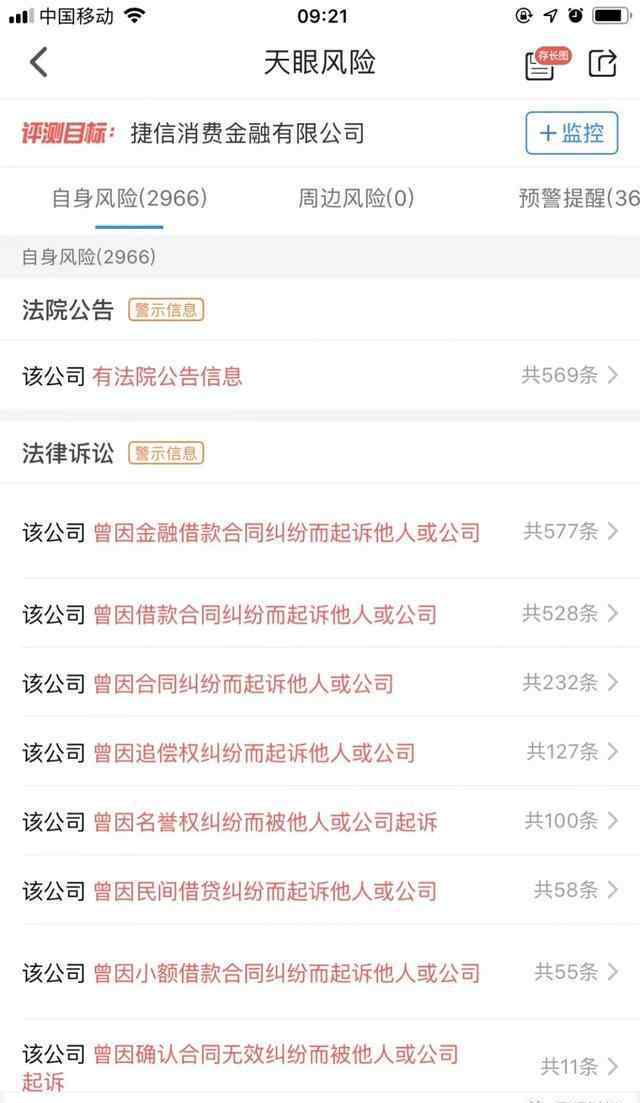View 民间借贷纠纷 lawsuits row (58条)
This screenshot has height=1103, width=640.
click(320, 891)
